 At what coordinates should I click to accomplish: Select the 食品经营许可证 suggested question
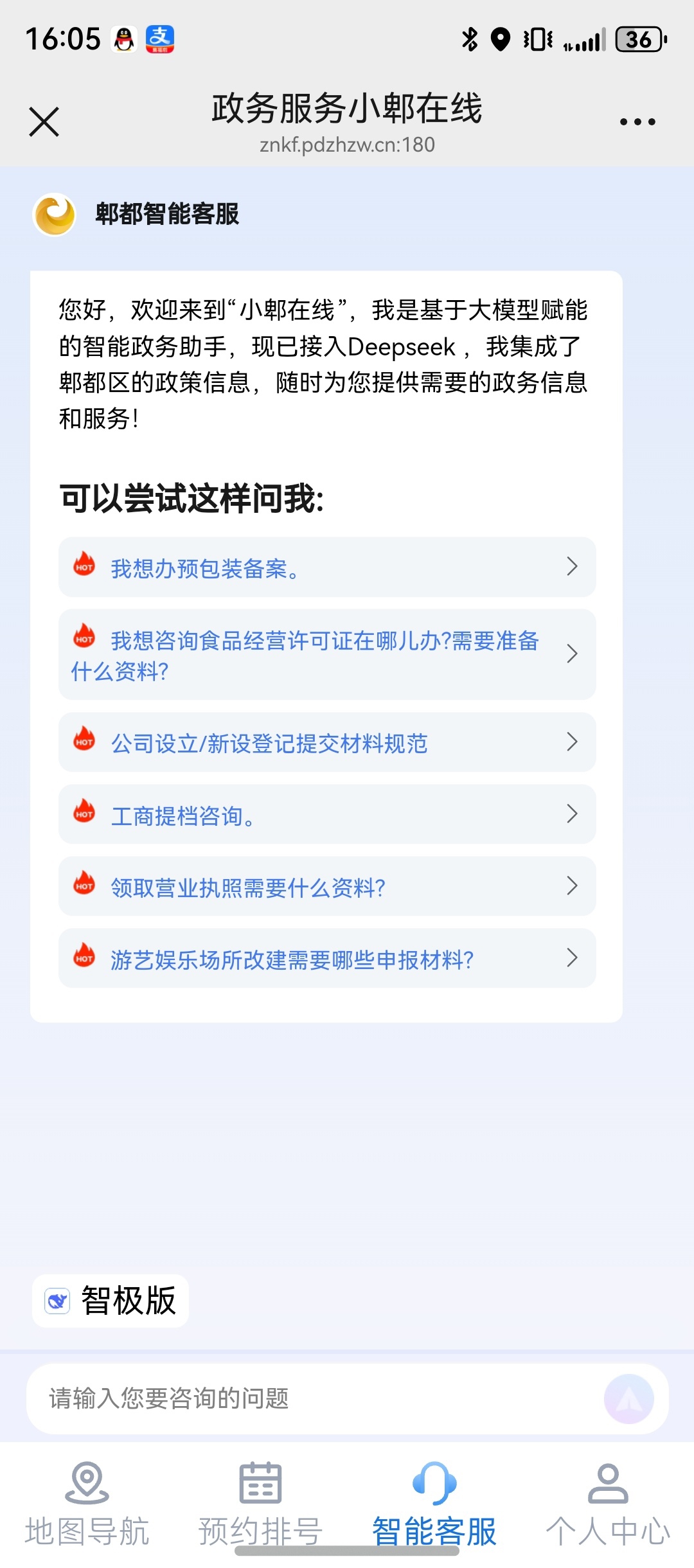click(x=326, y=655)
